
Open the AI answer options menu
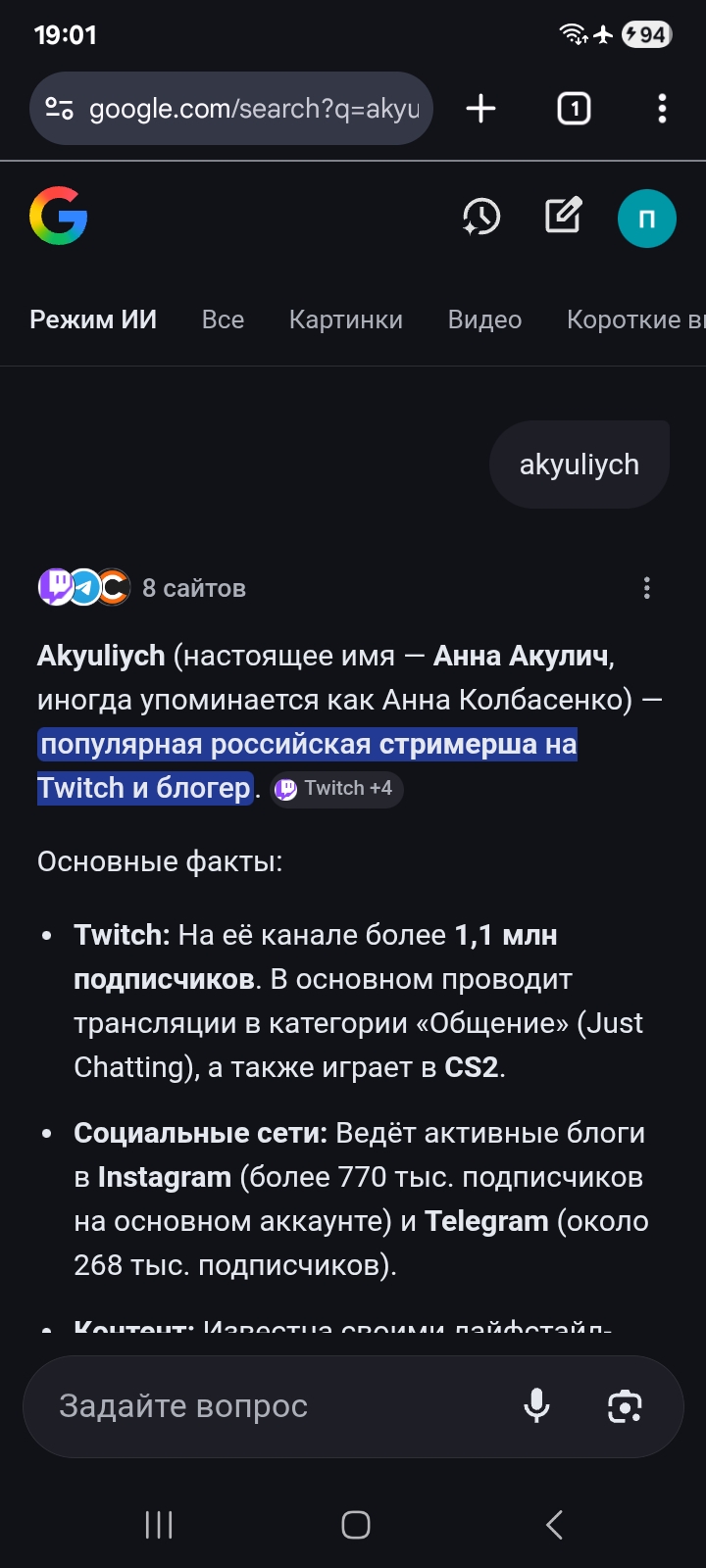646,588
